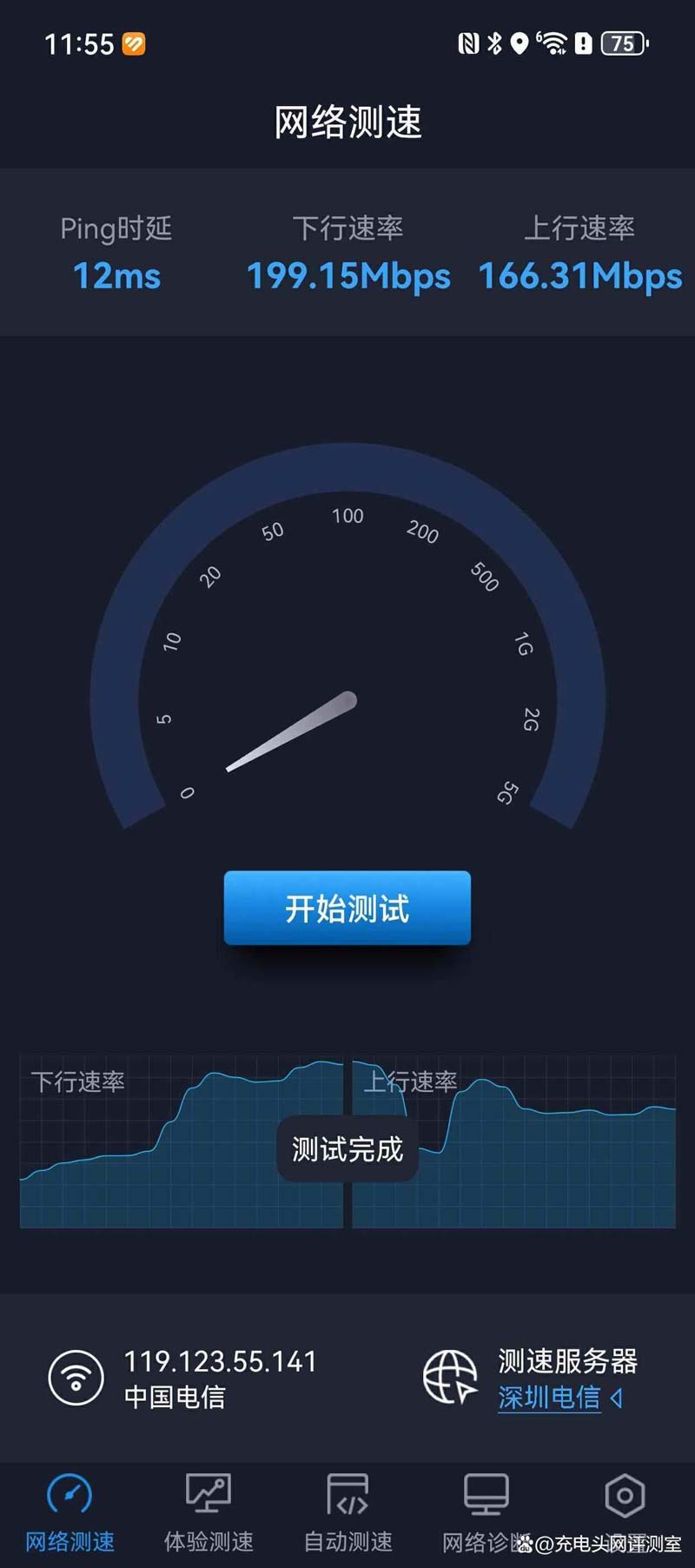Open 网络诊断 using the monitor icon

pos(485,1492)
